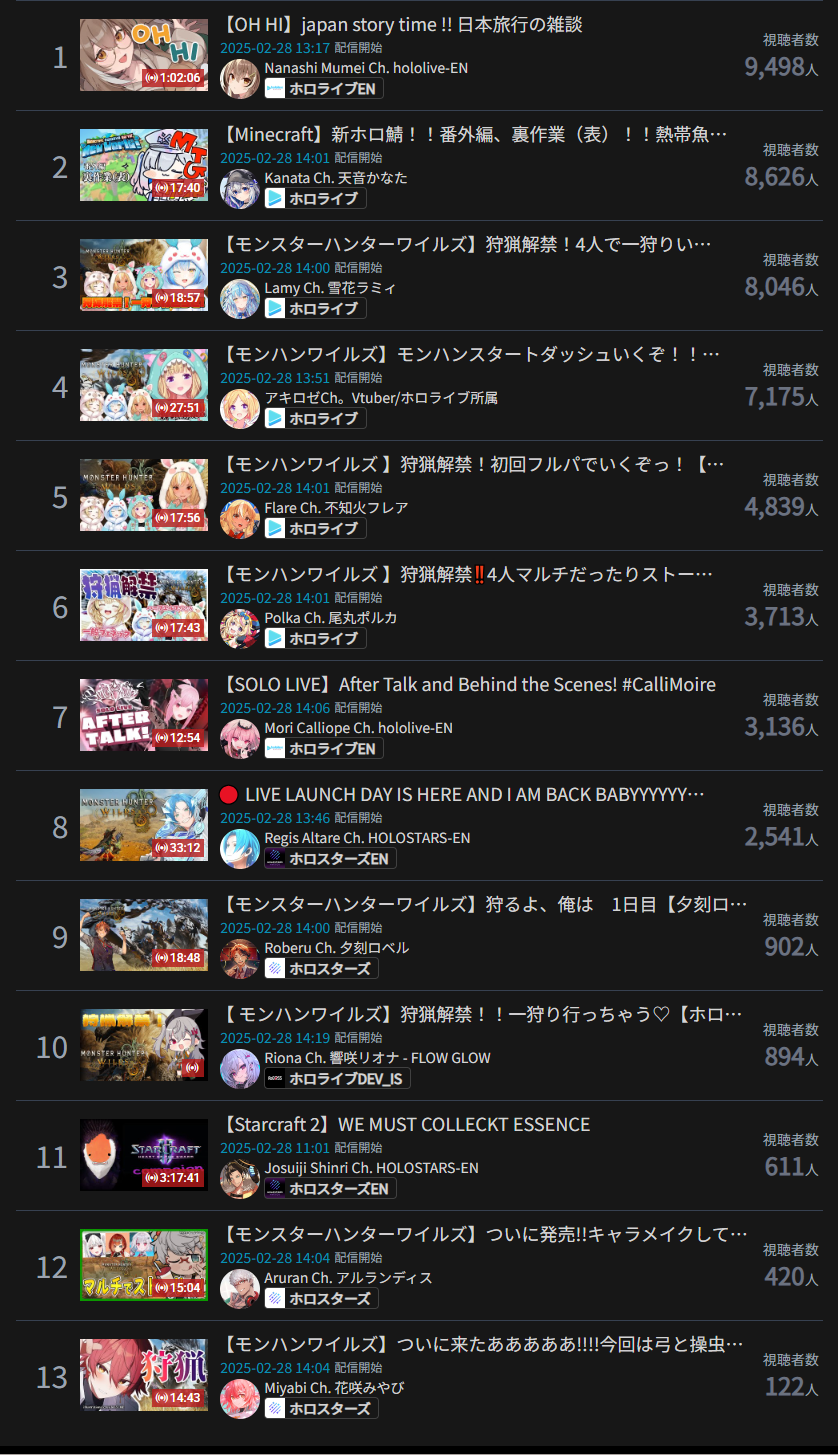This screenshot has width=838, height=1455.
Task: Open the Starcraft 2 WE MUST COLLECKT ESSENCE stream
Action: click(405, 1125)
